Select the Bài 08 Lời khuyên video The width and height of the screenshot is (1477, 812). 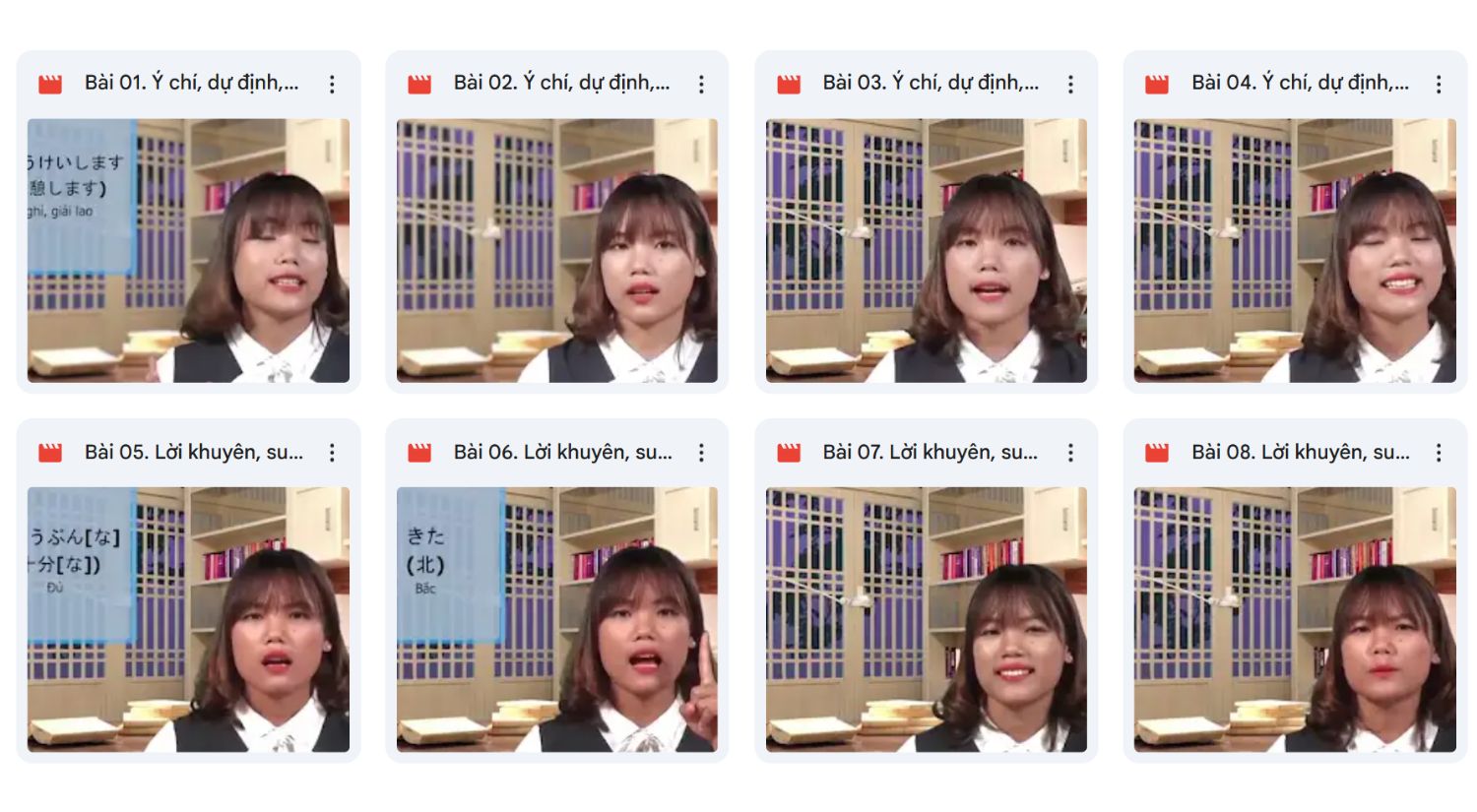[1295, 619]
